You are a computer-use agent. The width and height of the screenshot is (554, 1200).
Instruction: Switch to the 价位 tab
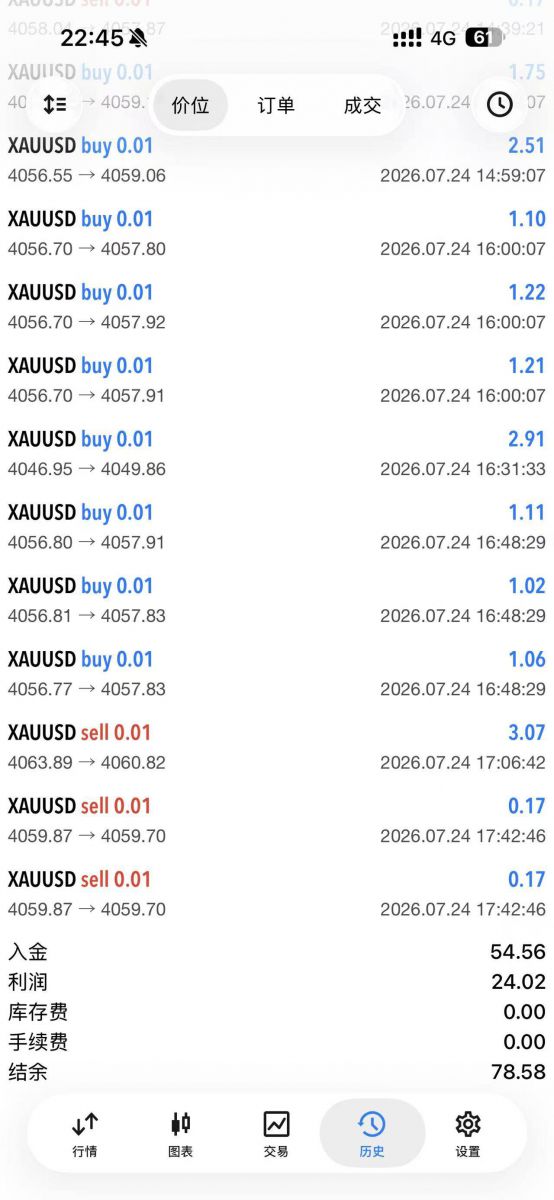click(x=190, y=105)
